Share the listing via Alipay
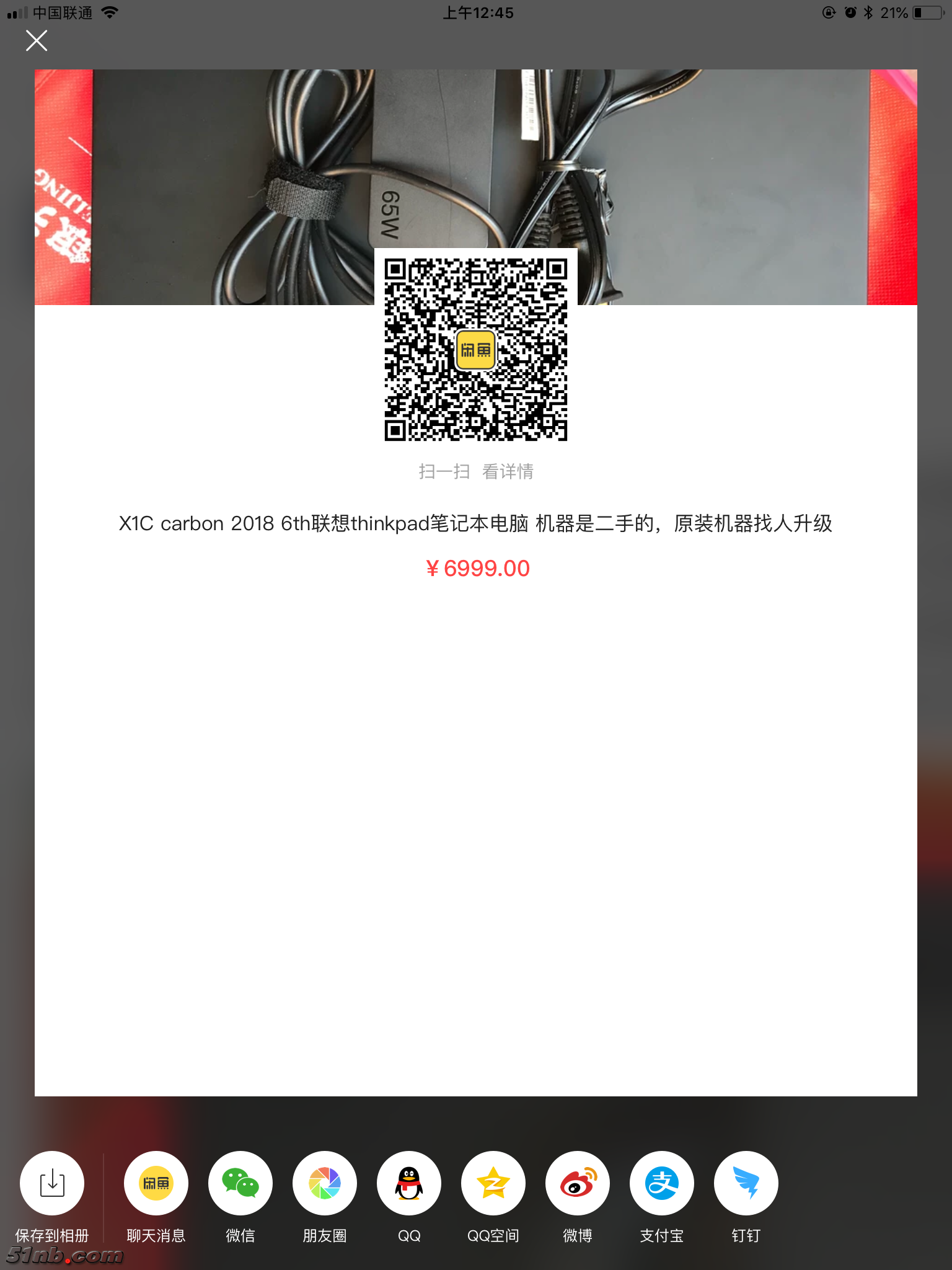This screenshot has height=1270, width=952. 662,1183
